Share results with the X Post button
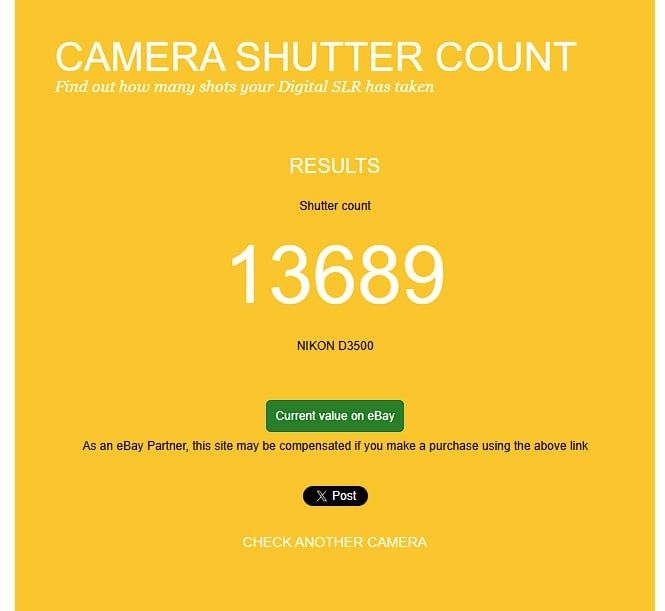The height and width of the screenshot is (611, 665). tap(335, 496)
